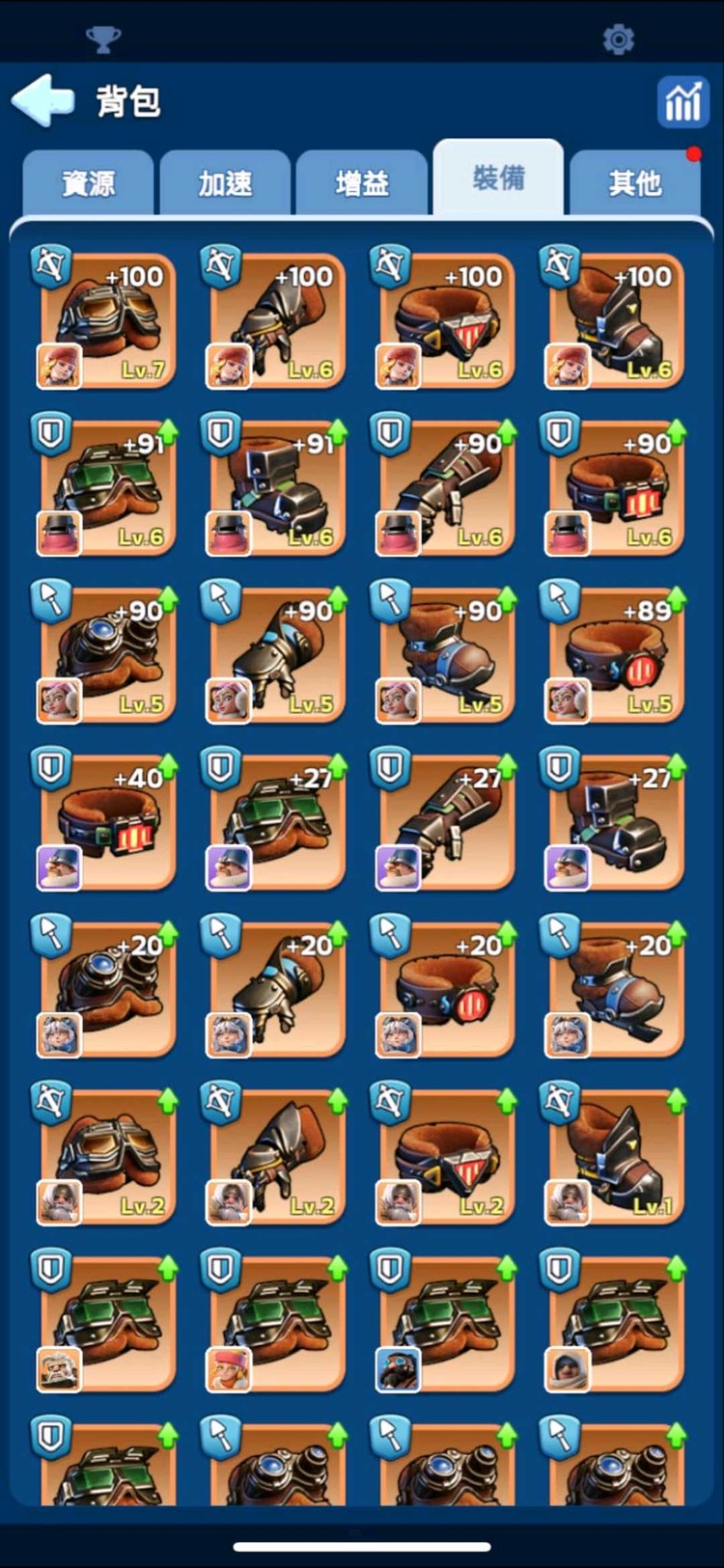Image resolution: width=724 pixels, height=1568 pixels.
Task: Open the 其他 tab
Action: coord(634,182)
